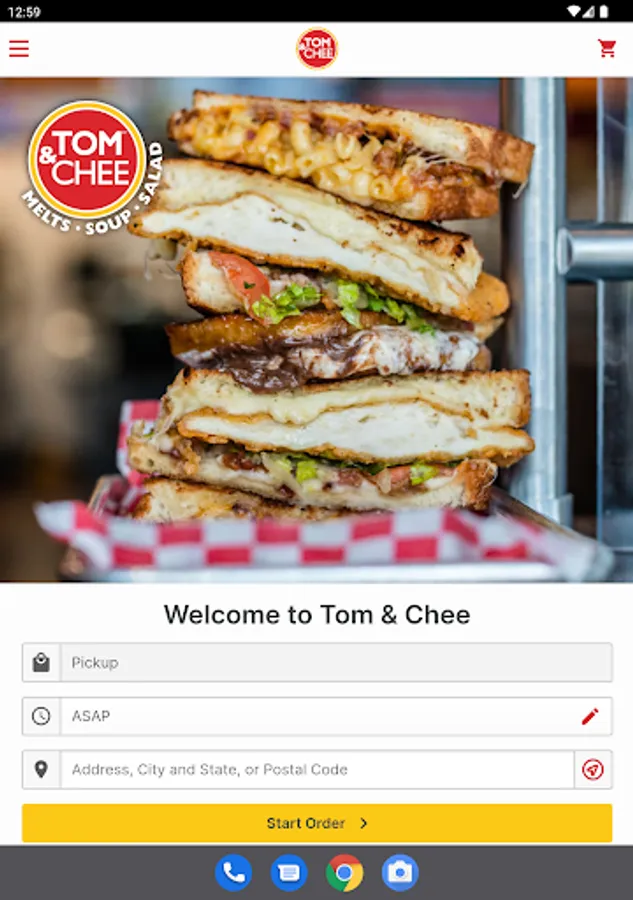Open the Messages app in dock
Screen dimensions: 633x900
point(289,873)
